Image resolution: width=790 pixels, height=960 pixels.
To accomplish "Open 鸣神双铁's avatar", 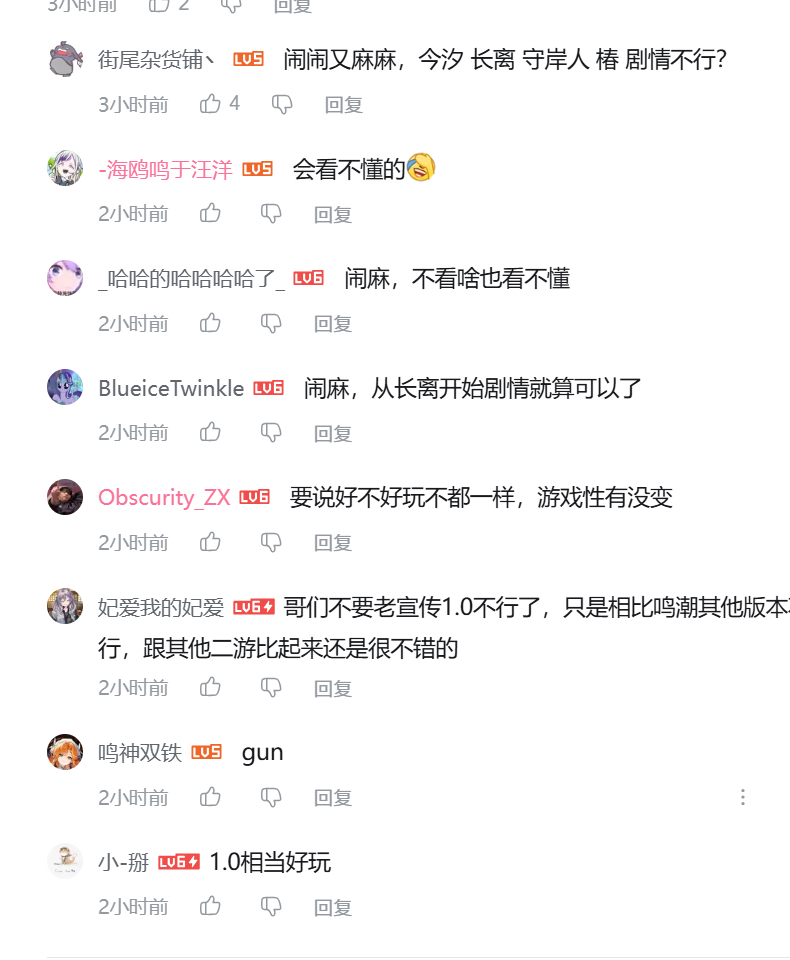I will 65,752.
